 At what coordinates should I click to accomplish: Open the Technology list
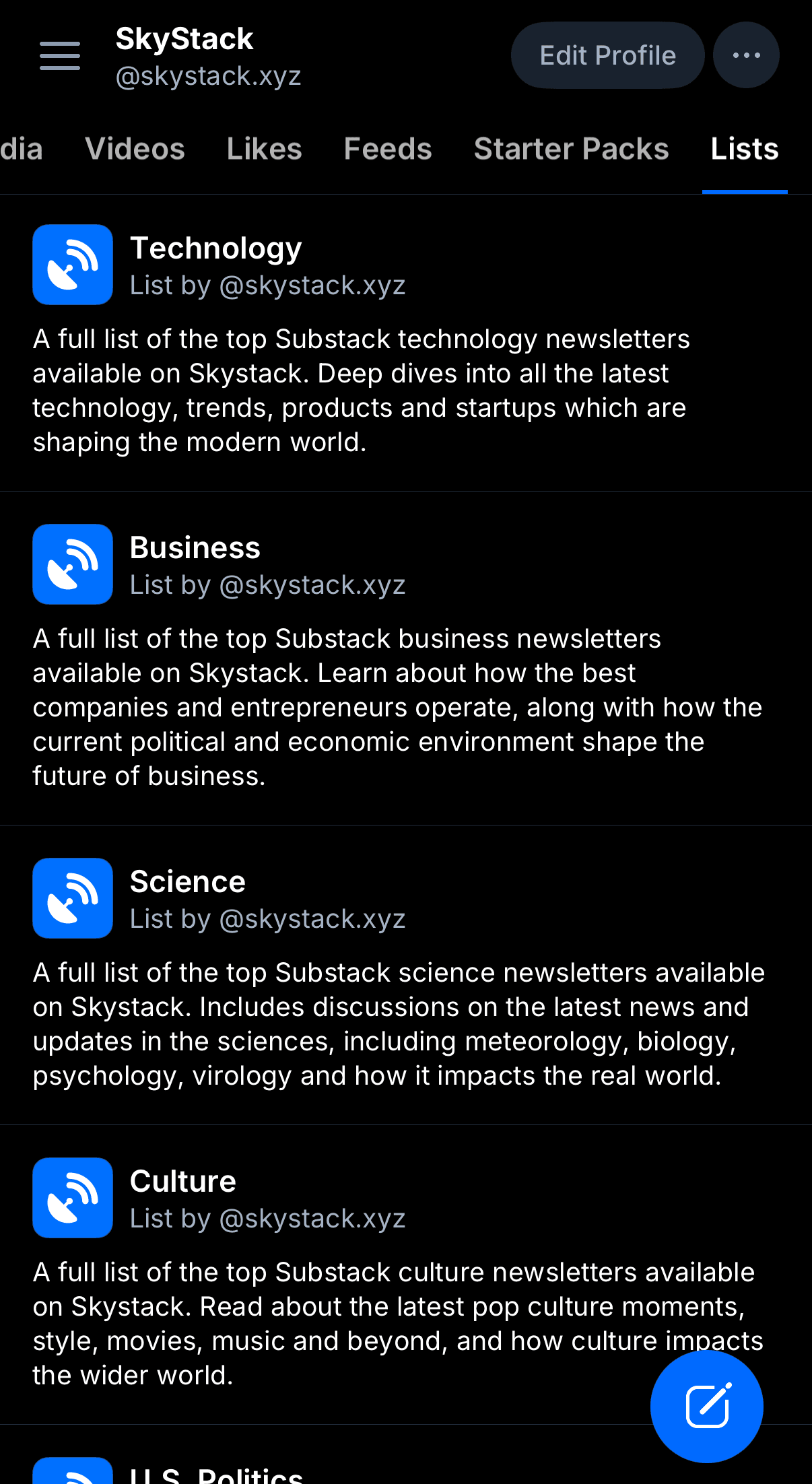pos(216,248)
